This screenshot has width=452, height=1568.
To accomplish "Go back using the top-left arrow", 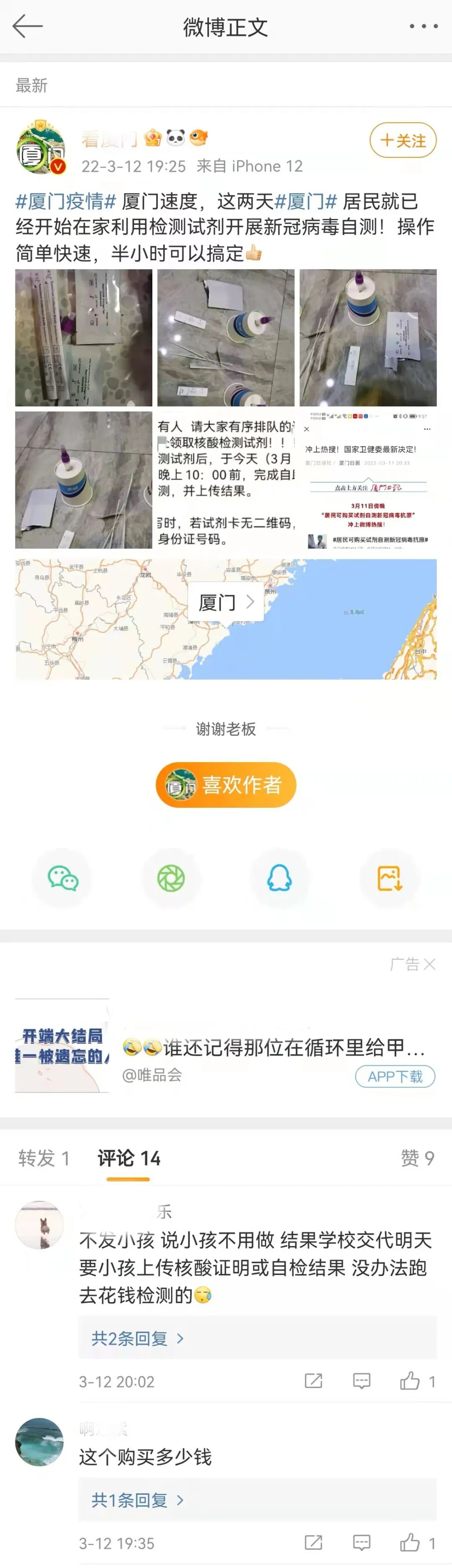I will point(27,27).
